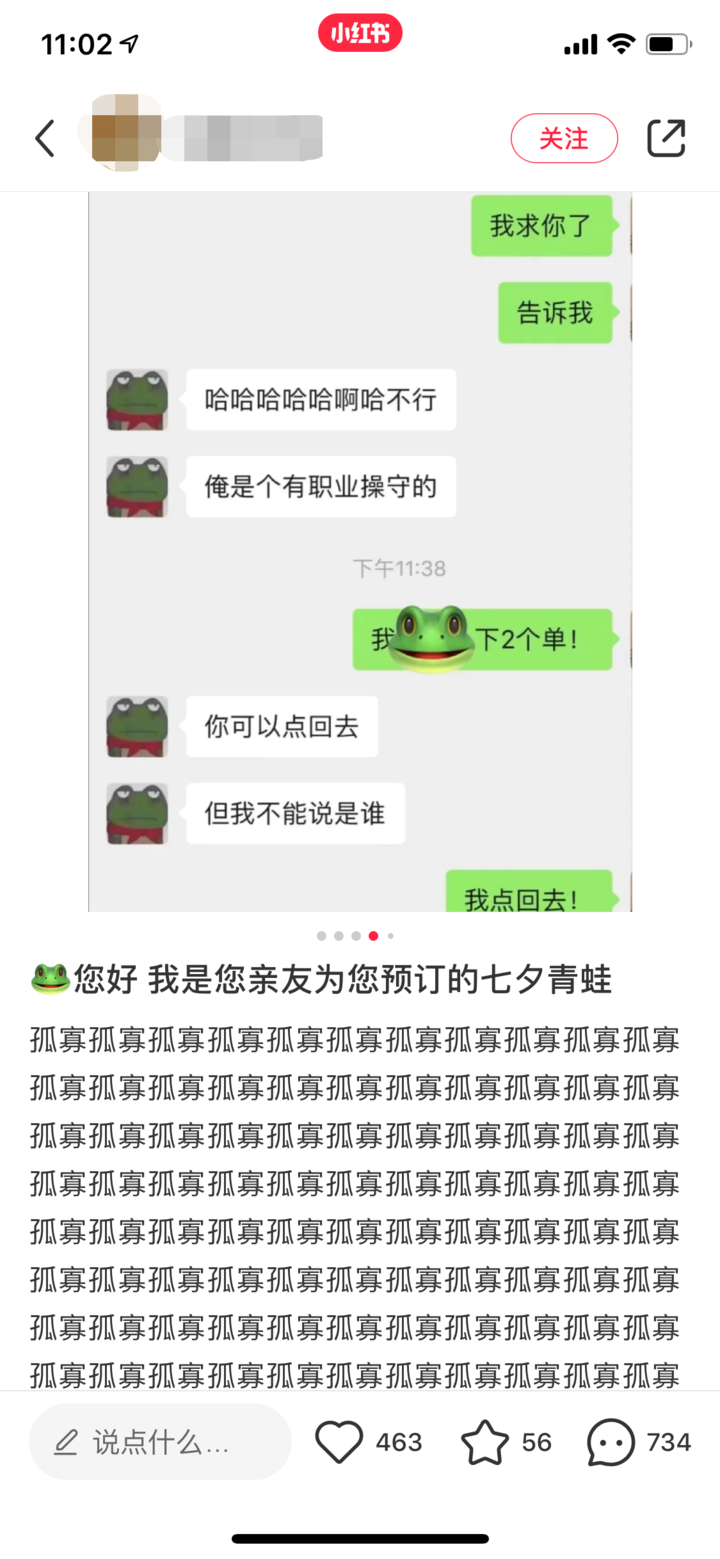Tap the battery indicator
720x1559 pixels.
coord(668,43)
